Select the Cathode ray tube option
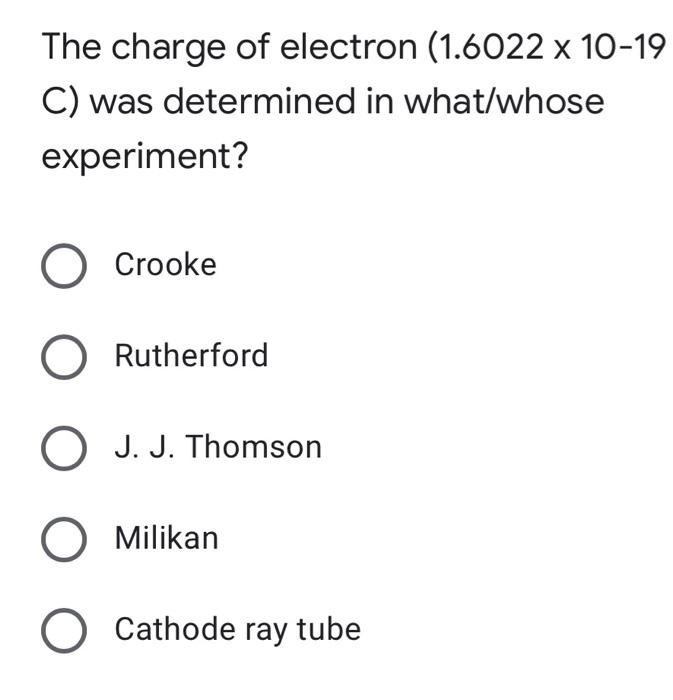 tap(64, 630)
